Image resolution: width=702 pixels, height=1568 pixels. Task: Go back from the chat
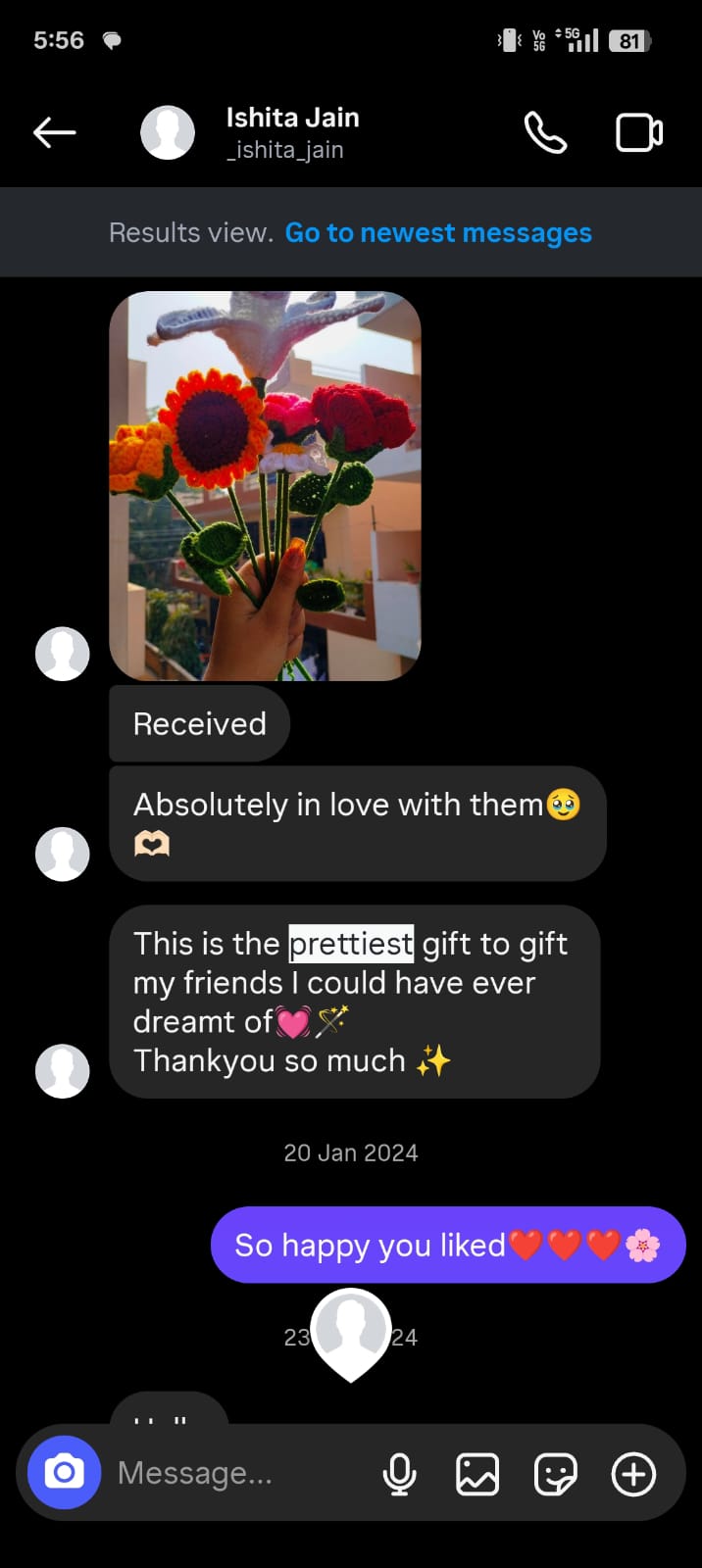(x=54, y=132)
